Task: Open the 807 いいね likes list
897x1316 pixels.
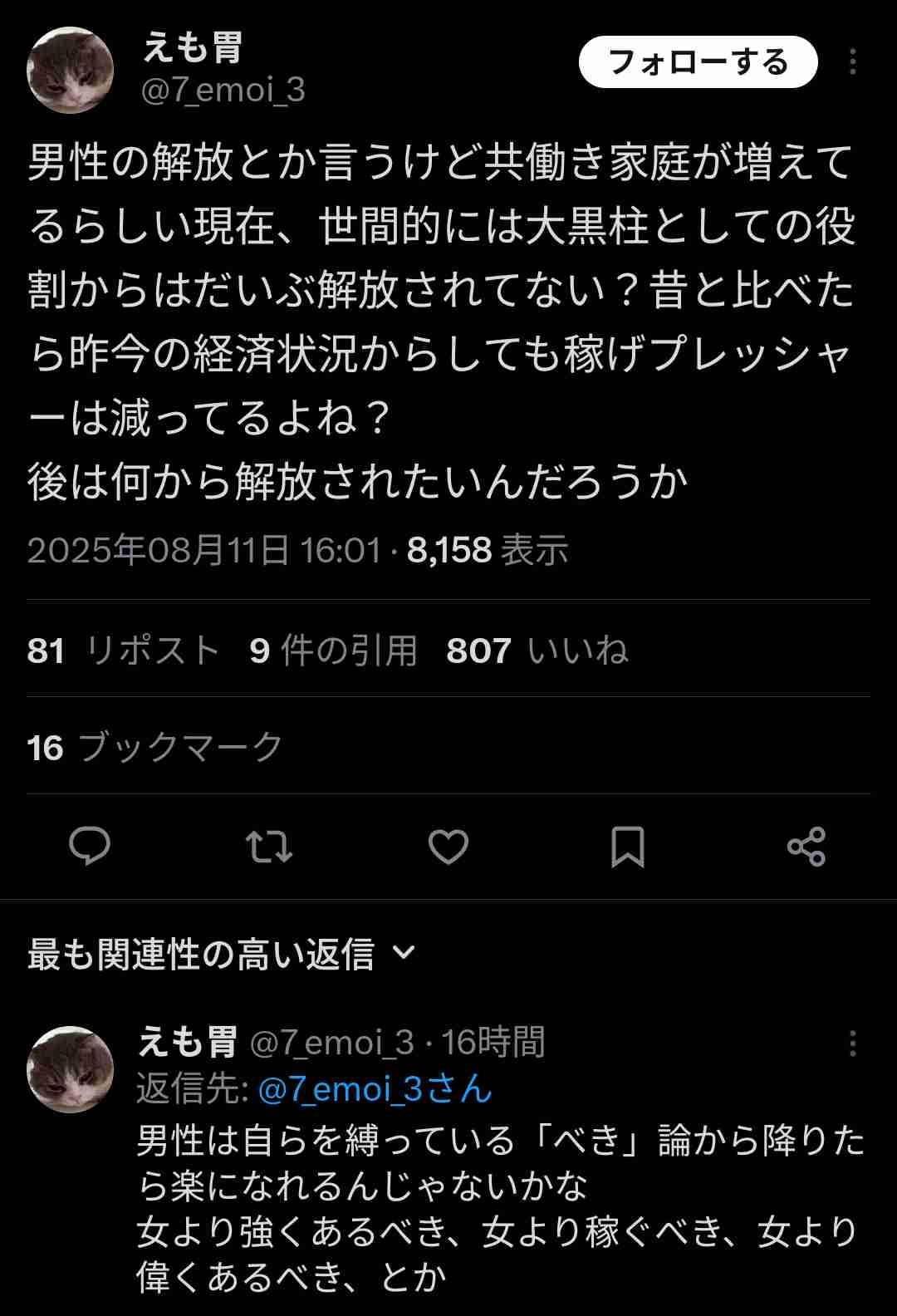Action: click(x=537, y=650)
